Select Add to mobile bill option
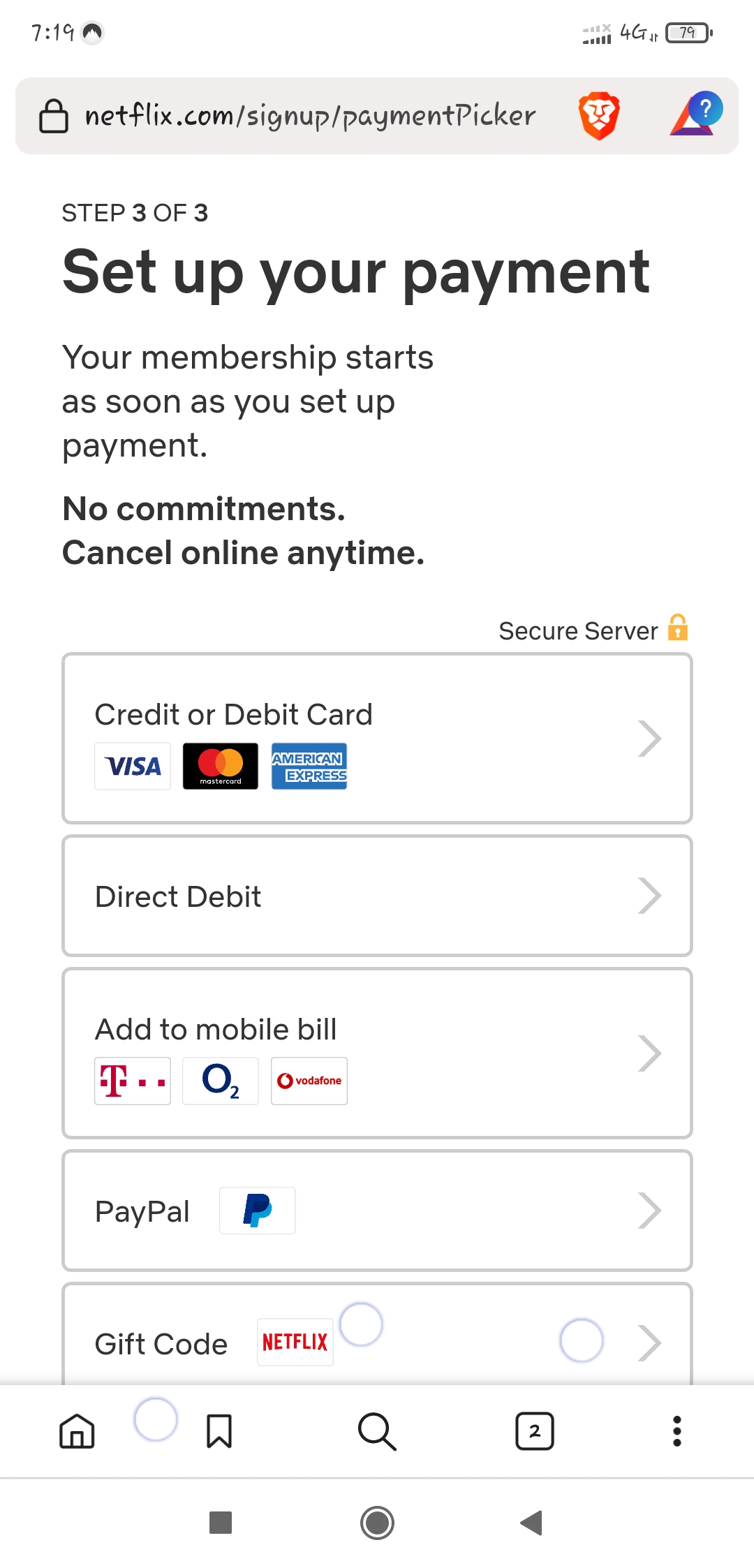This screenshot has width=754, height=1568. [377, 1053]
